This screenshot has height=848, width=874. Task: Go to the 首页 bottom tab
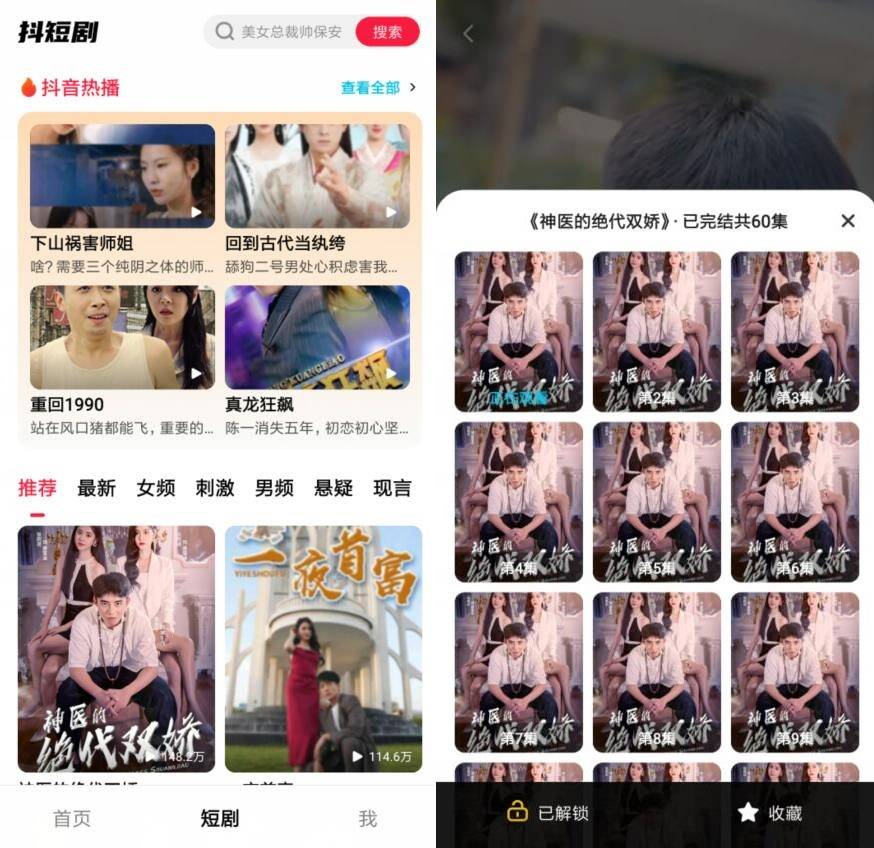tap(72, 818)
